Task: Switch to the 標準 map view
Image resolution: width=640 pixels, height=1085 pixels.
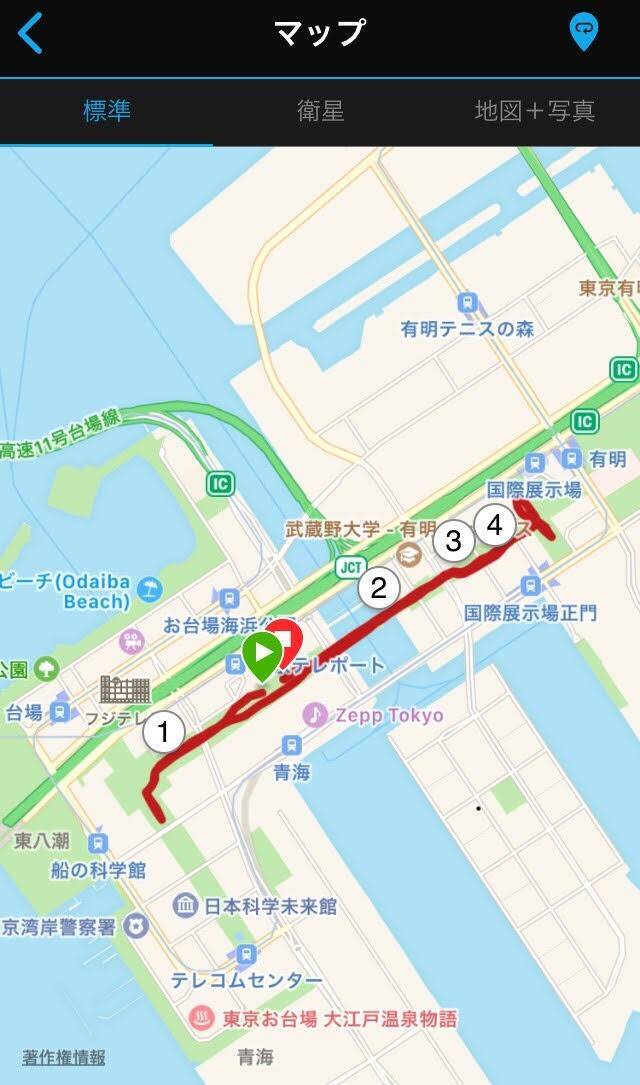Action: pyautogui.click(x=106, y=111)
